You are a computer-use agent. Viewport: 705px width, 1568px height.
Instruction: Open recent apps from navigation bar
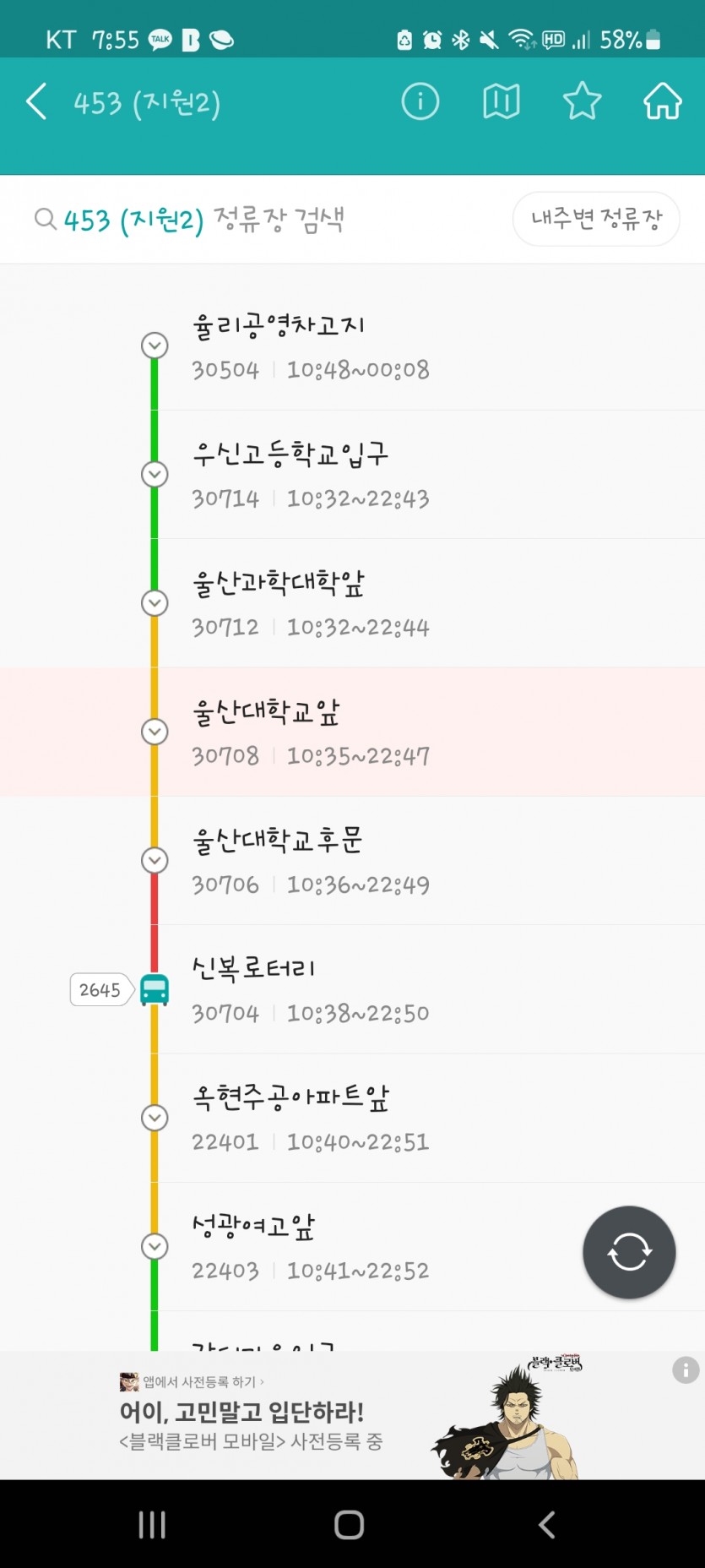pyautogui.click(x=152, y=1524)
